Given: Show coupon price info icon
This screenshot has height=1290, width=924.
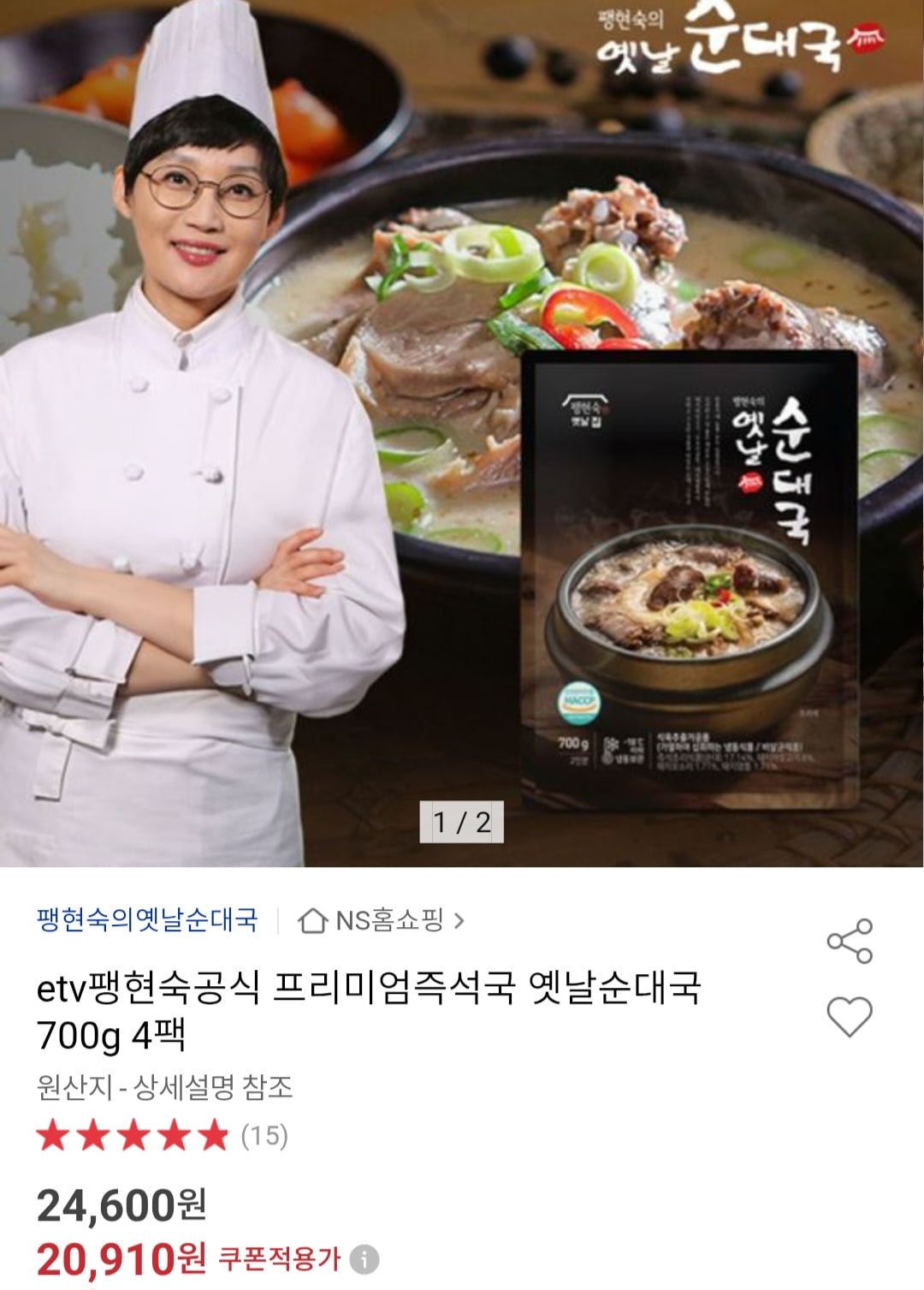Looking at the screenshot, I should [365, 1259].
